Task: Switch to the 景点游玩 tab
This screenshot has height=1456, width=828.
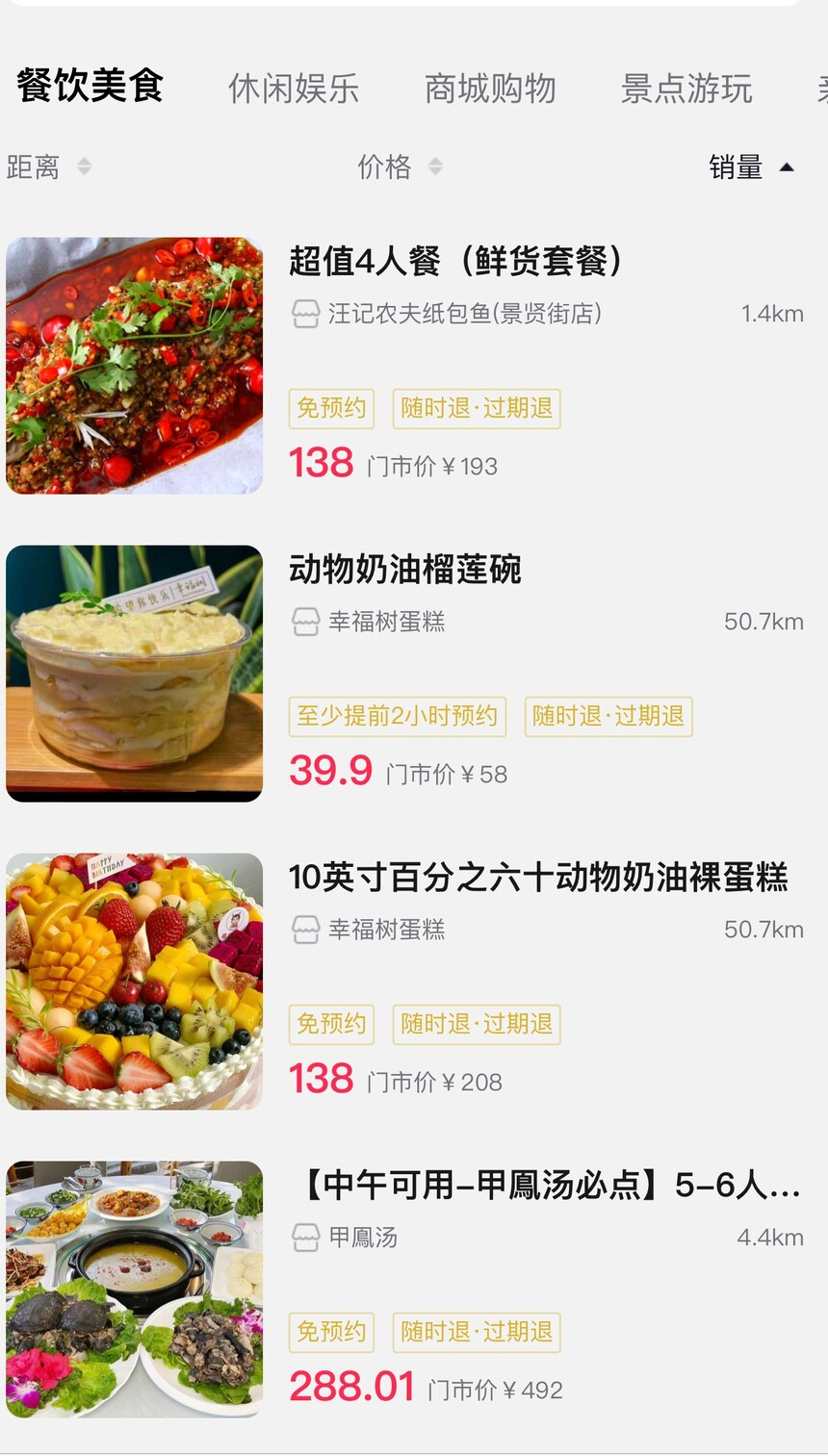Action: click(686, 89)
